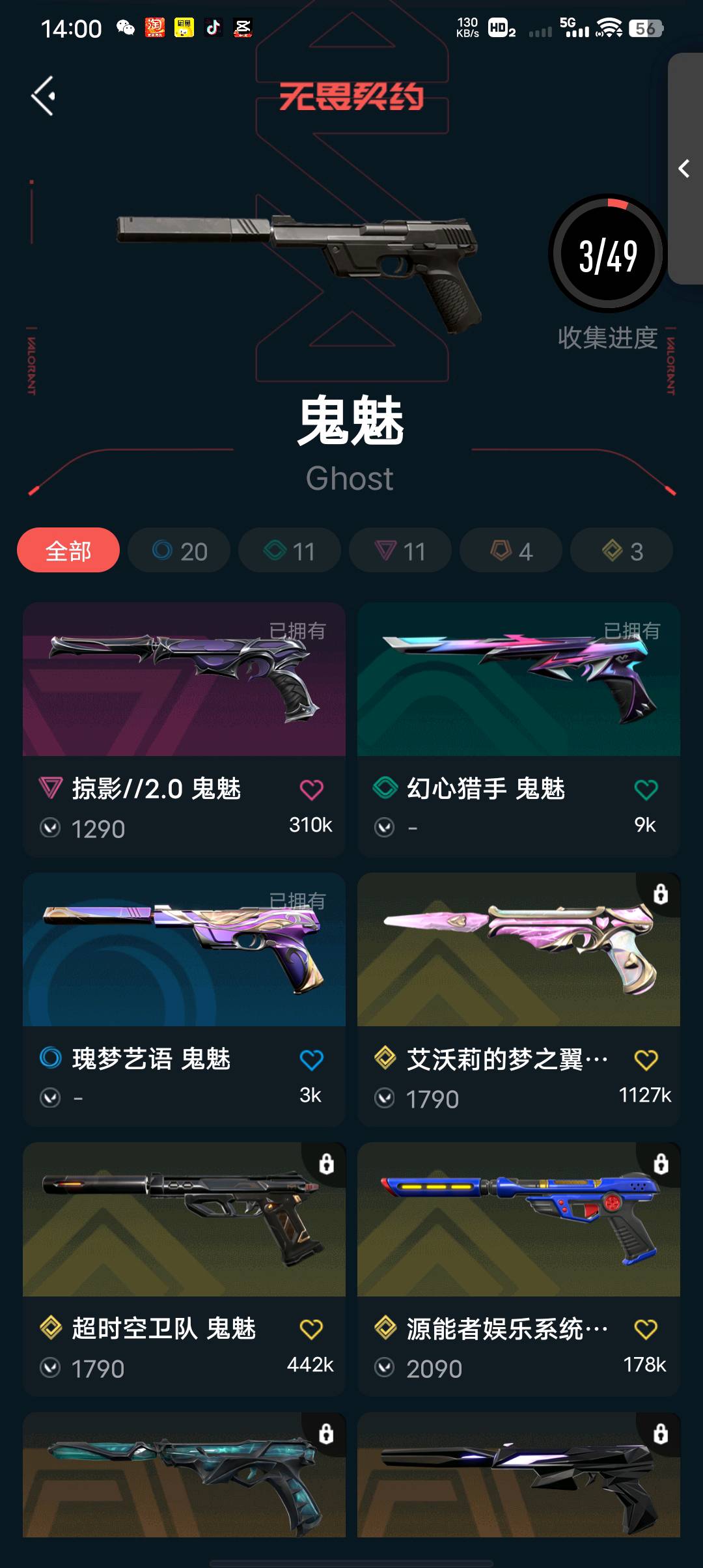Open the 艾沃莉的梦之翼 skin card
This screenshot has height=1568, width=703.
click(x=519, y=1000)
